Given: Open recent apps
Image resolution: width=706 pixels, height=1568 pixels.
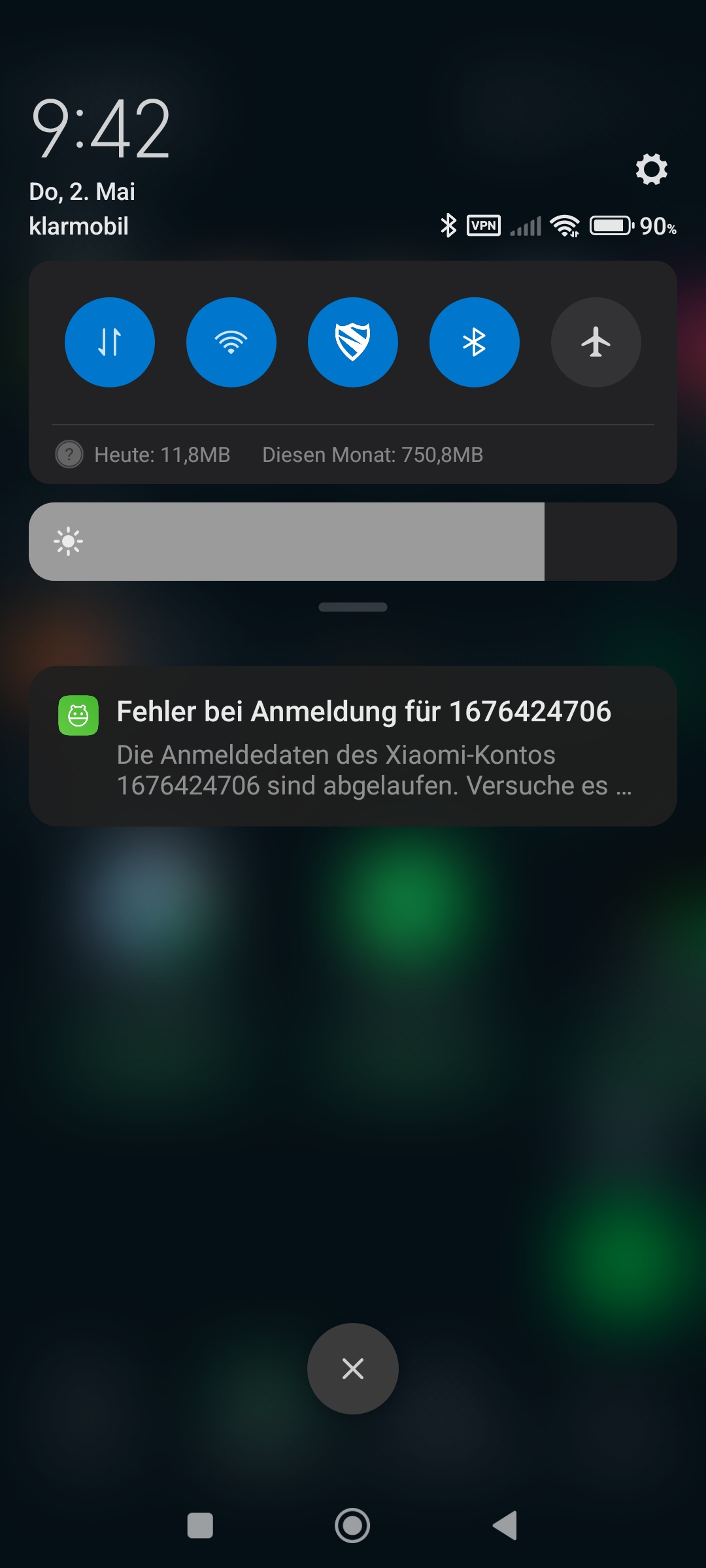Looking at the screenshot, I should pyautogui.click(x=200, y=1526).
